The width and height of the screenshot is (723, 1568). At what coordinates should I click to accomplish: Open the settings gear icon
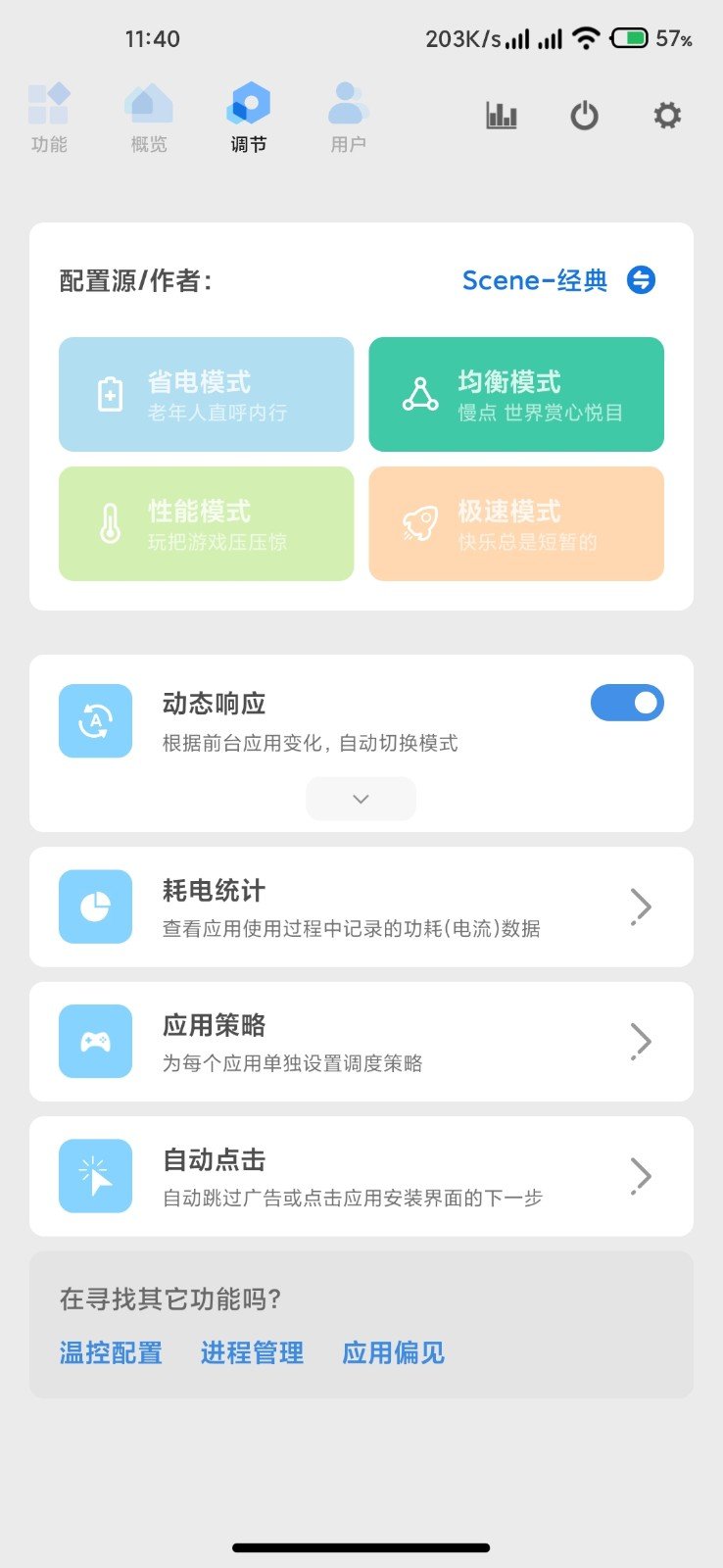coord(666,116)
